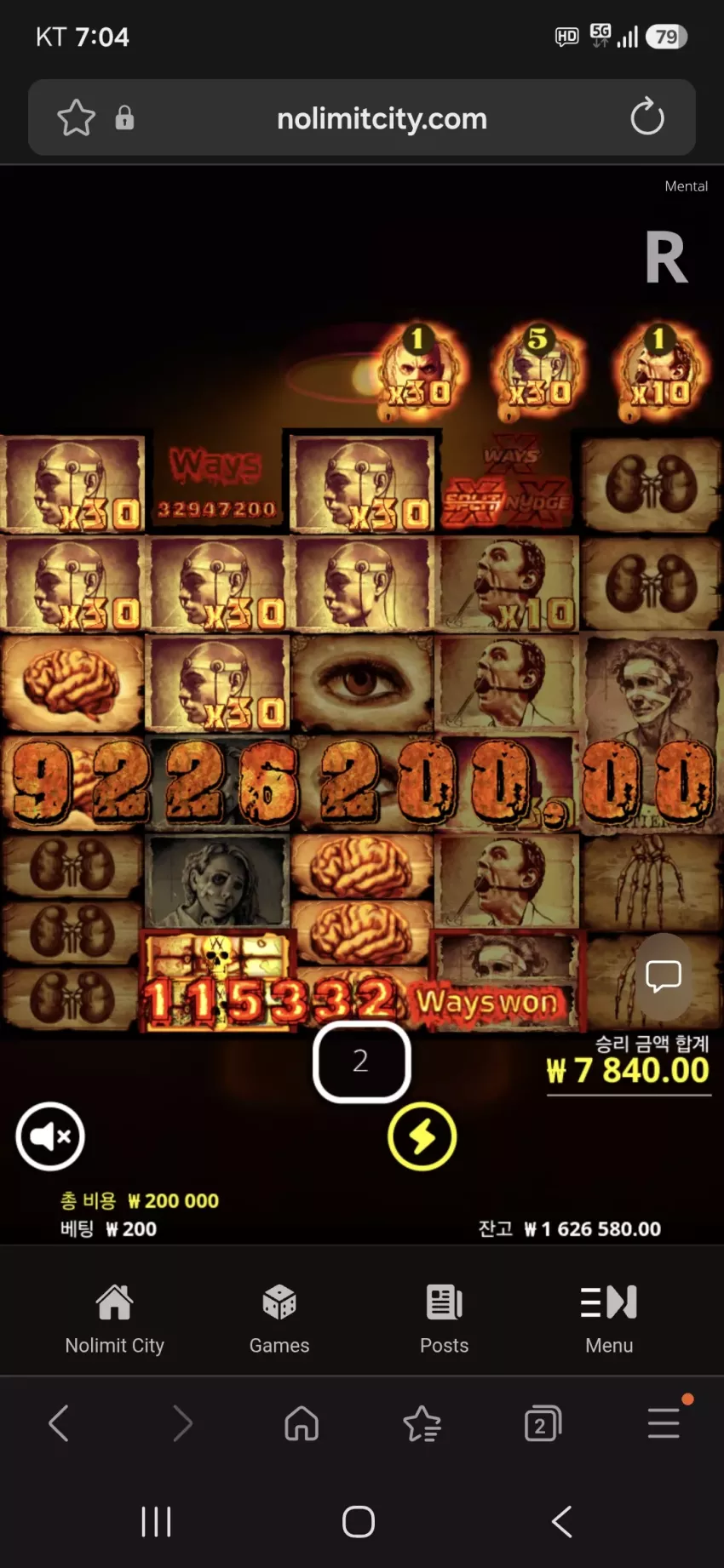The image size is (724, 1568).
Task: Open the Posts tab
Action: (444, 1319)
